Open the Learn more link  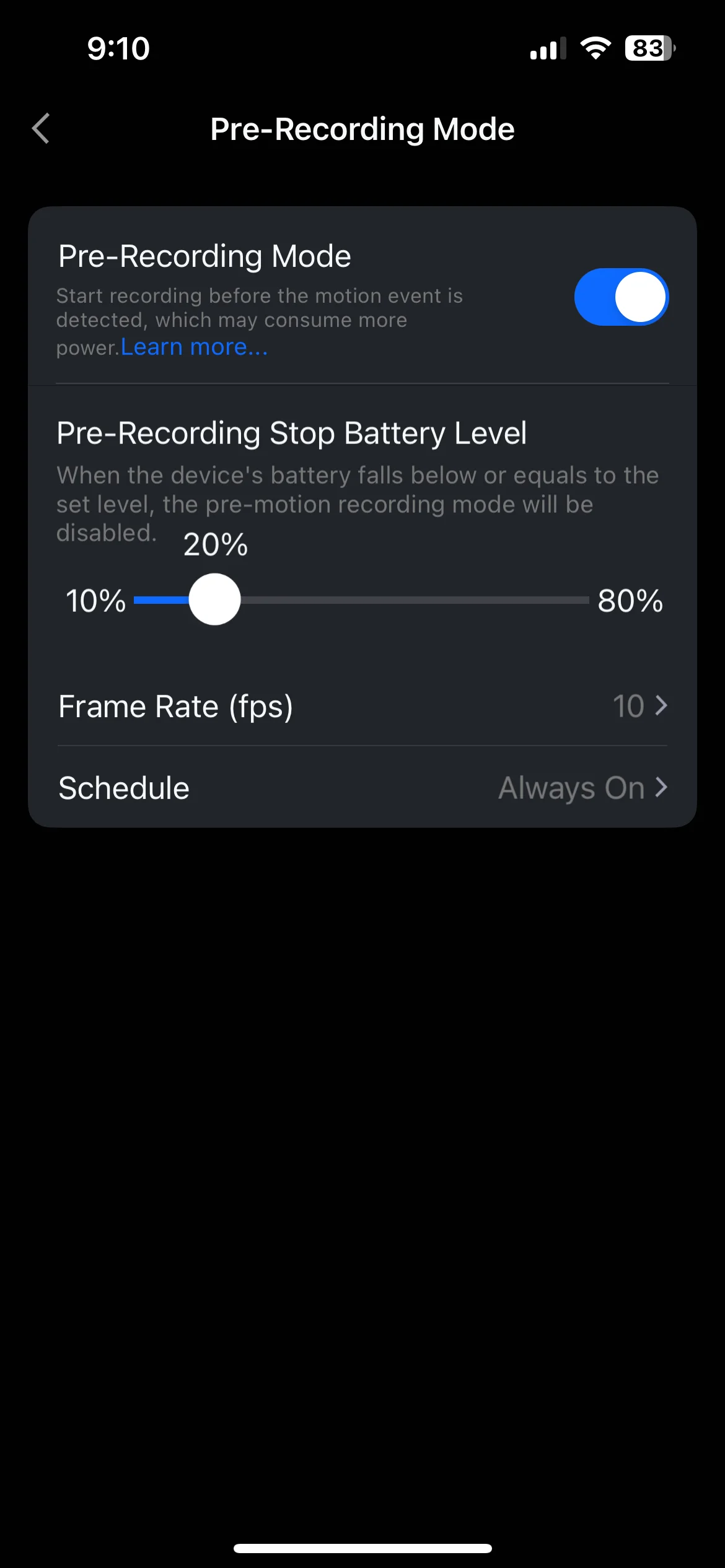click(x=194, y=347)
